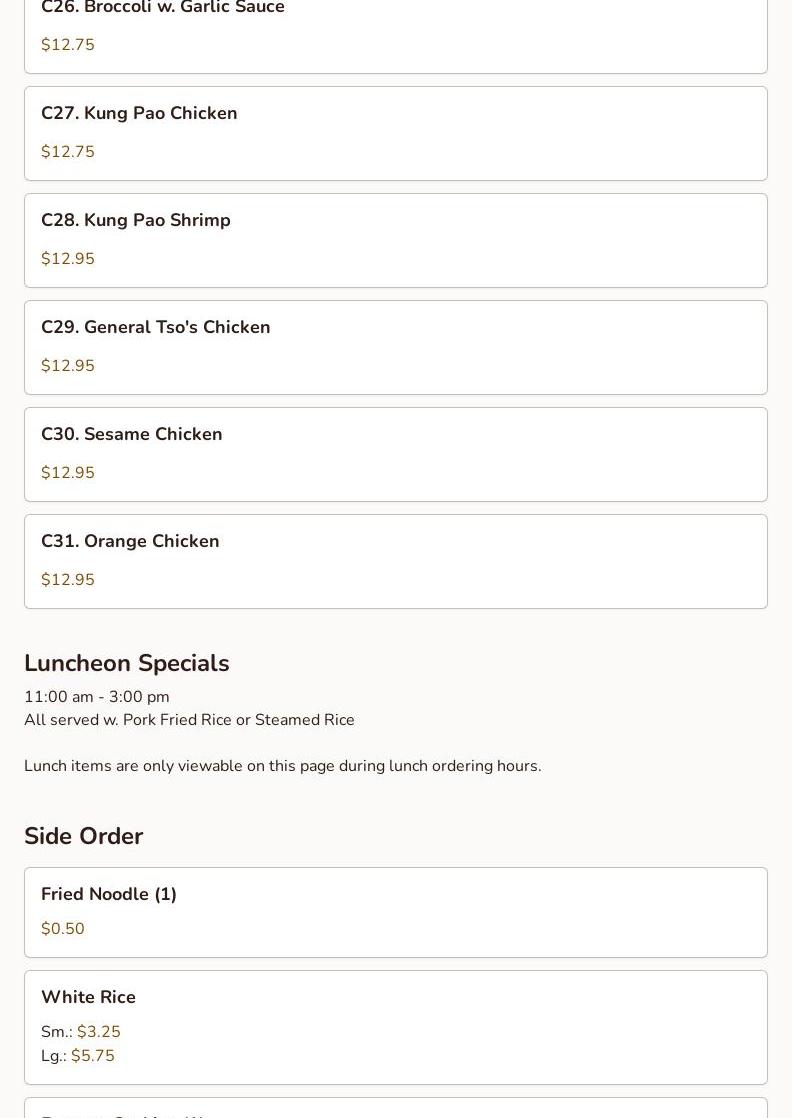Open C29 General Tso's Chicken
792x1118 pixels.
pos(395,347)
